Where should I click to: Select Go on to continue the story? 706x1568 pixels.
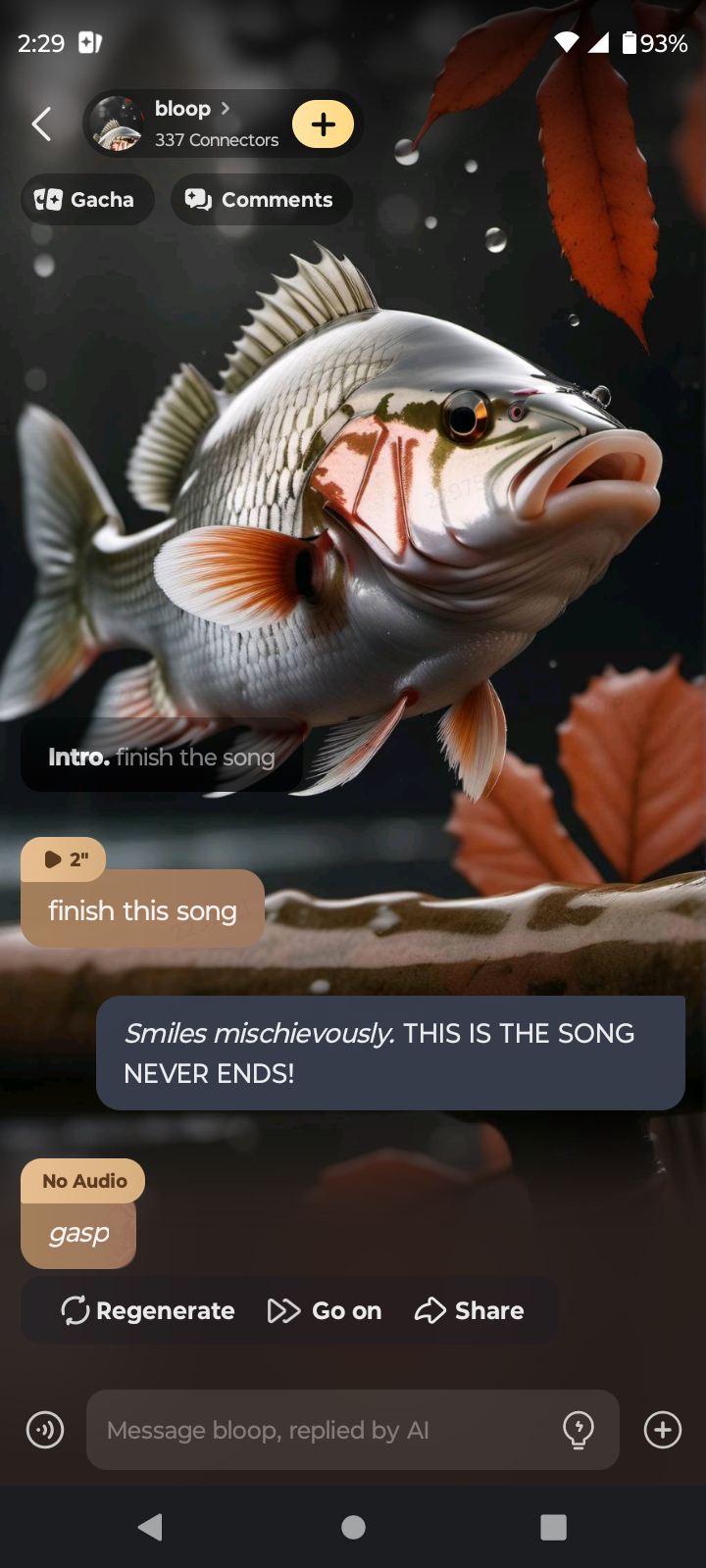click(326, 1310)
